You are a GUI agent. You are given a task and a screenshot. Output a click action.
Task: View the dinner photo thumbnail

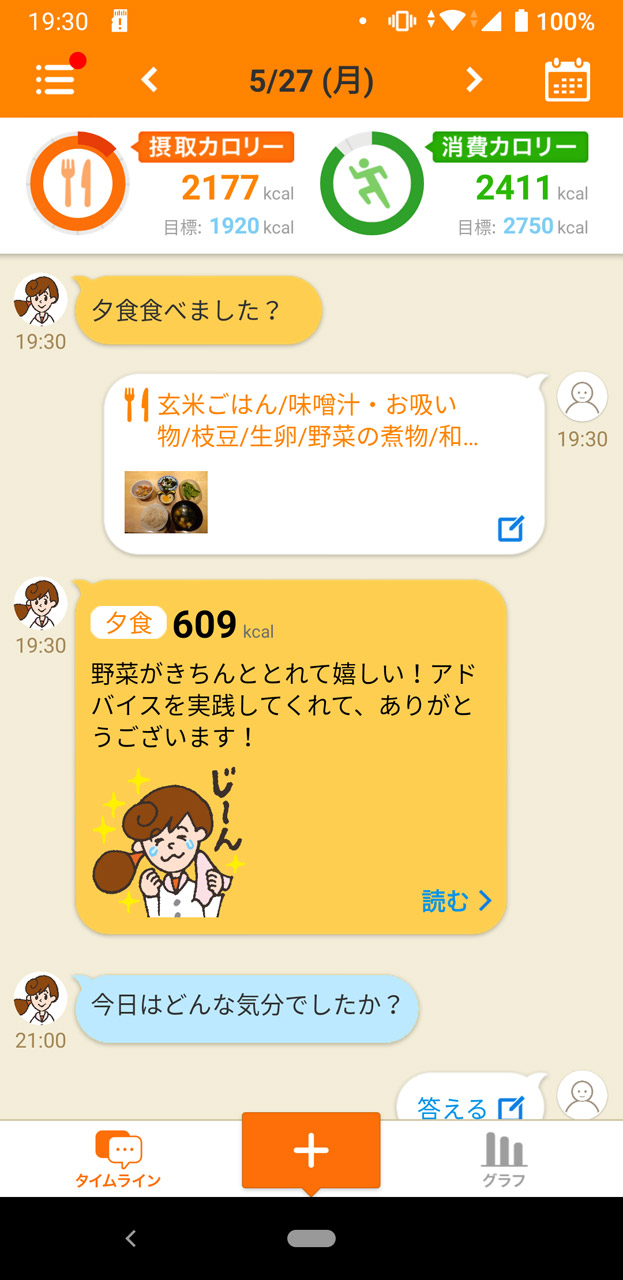(166, 502)
